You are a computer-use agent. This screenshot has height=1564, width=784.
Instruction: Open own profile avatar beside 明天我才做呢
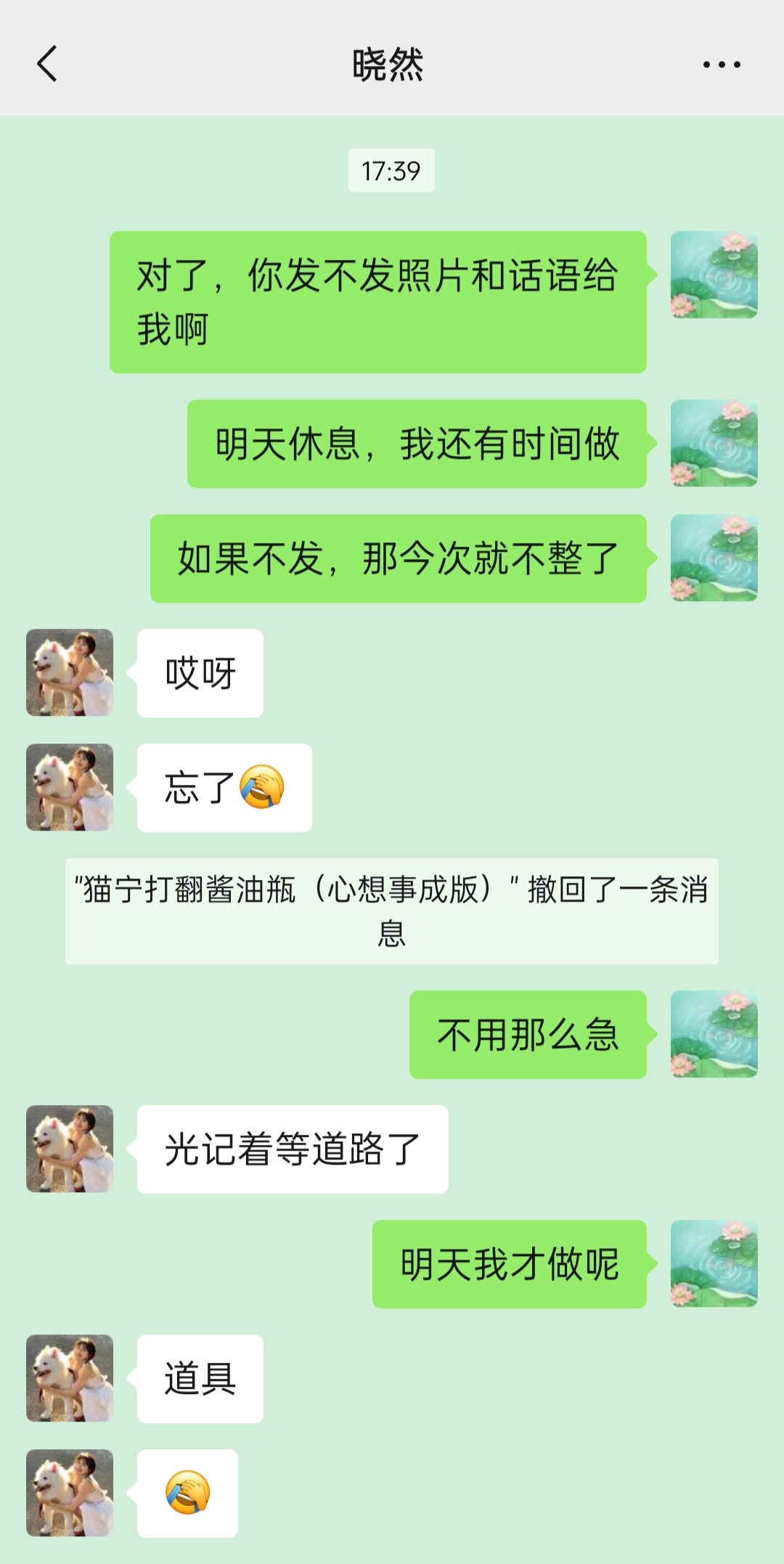(x=714, y=1263)
